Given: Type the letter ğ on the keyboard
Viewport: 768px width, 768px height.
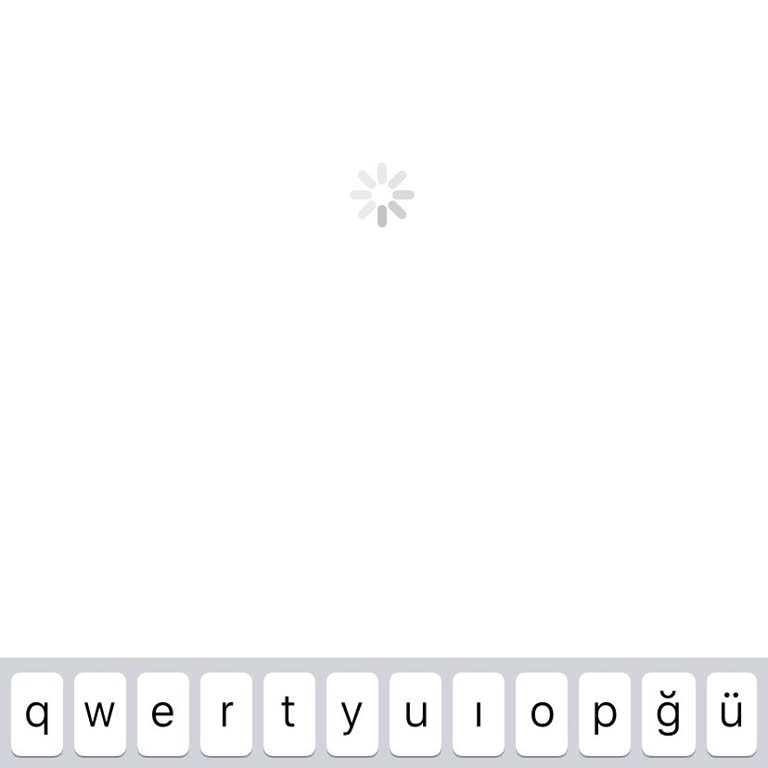Looking at the screenshot, I should 668,714.
